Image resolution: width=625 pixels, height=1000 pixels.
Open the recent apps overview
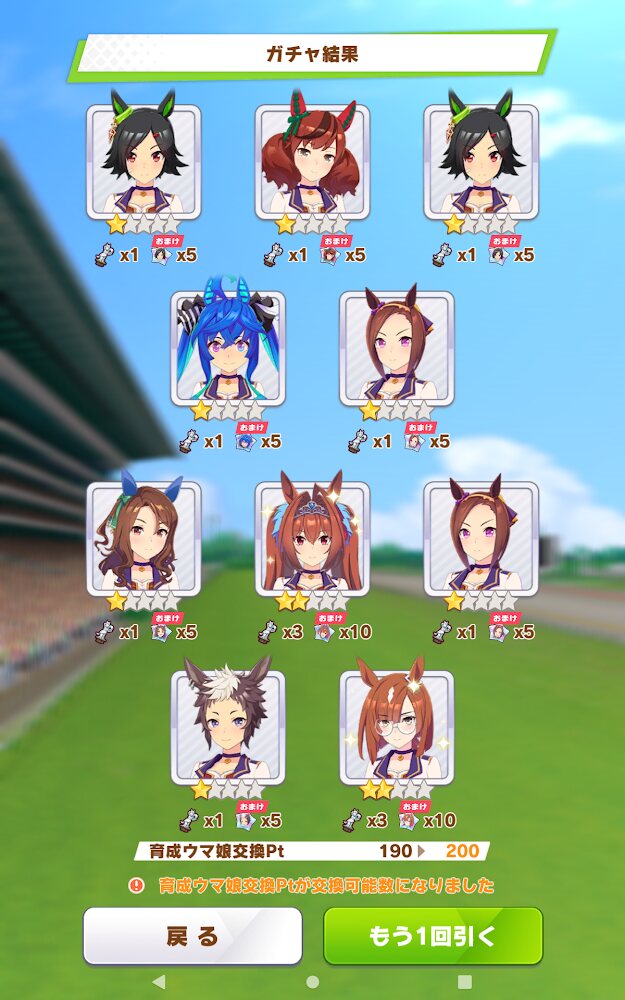(x=465, y=982)
